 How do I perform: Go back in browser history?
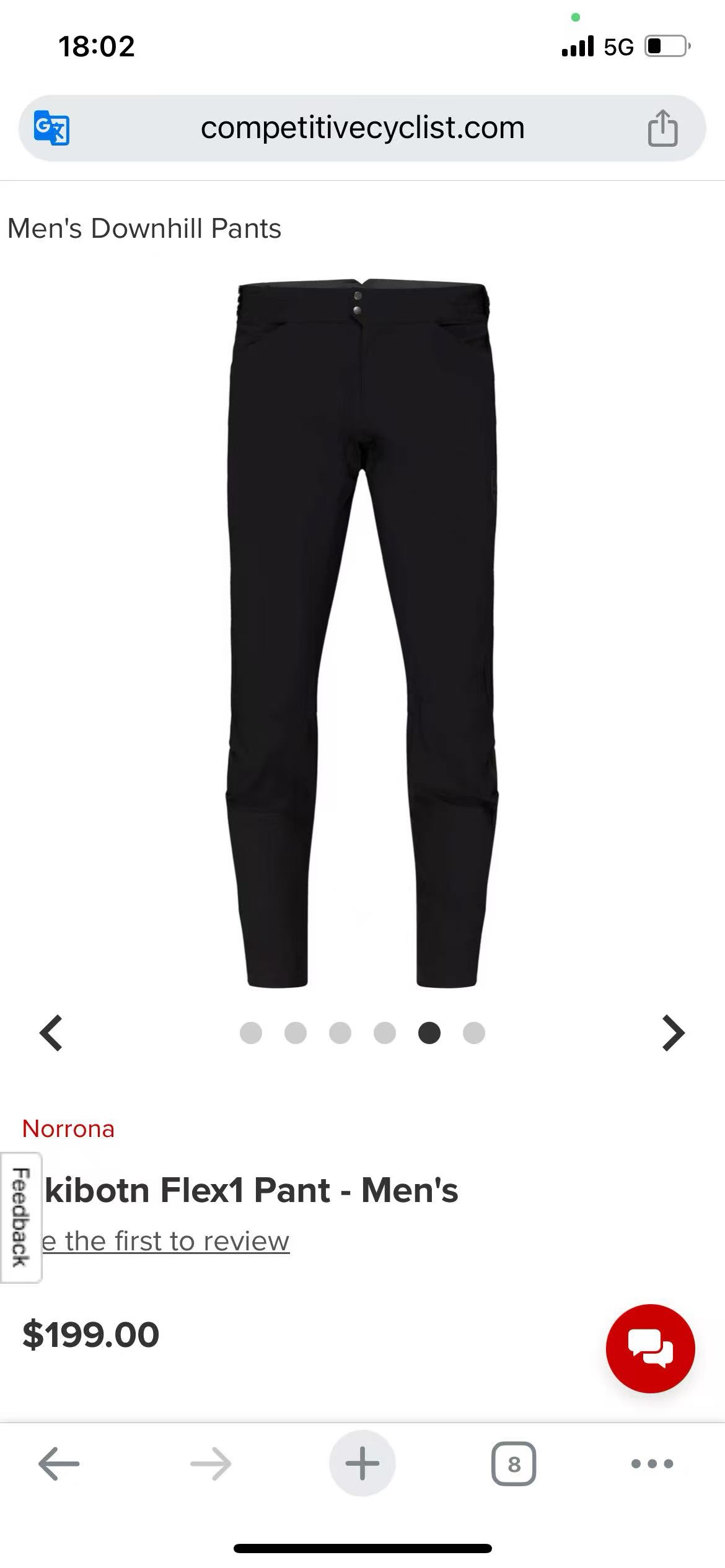point(59,1464)
